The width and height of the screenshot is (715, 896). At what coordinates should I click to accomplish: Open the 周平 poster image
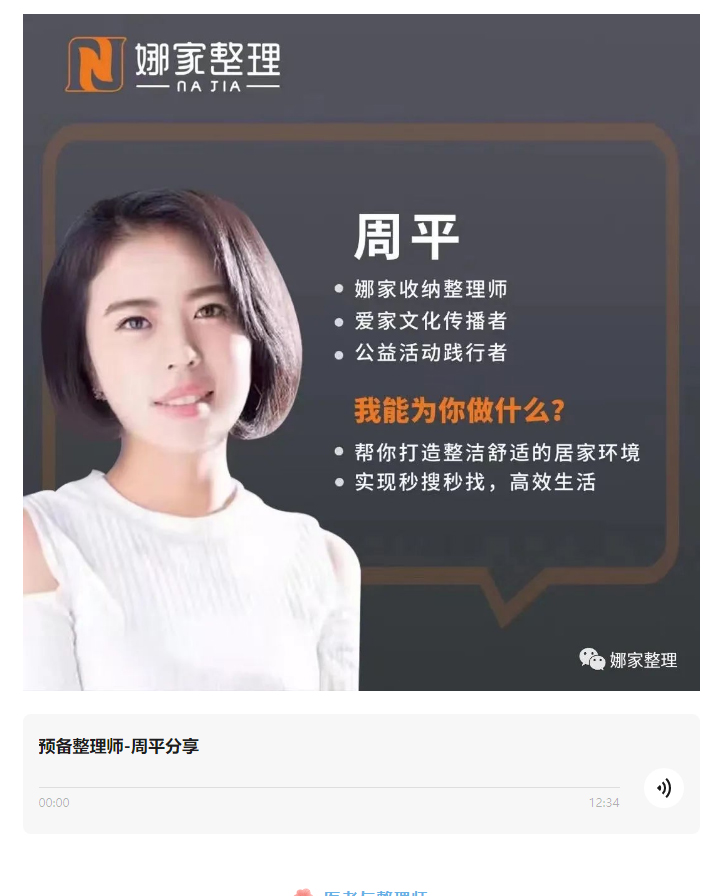point(361,352)
